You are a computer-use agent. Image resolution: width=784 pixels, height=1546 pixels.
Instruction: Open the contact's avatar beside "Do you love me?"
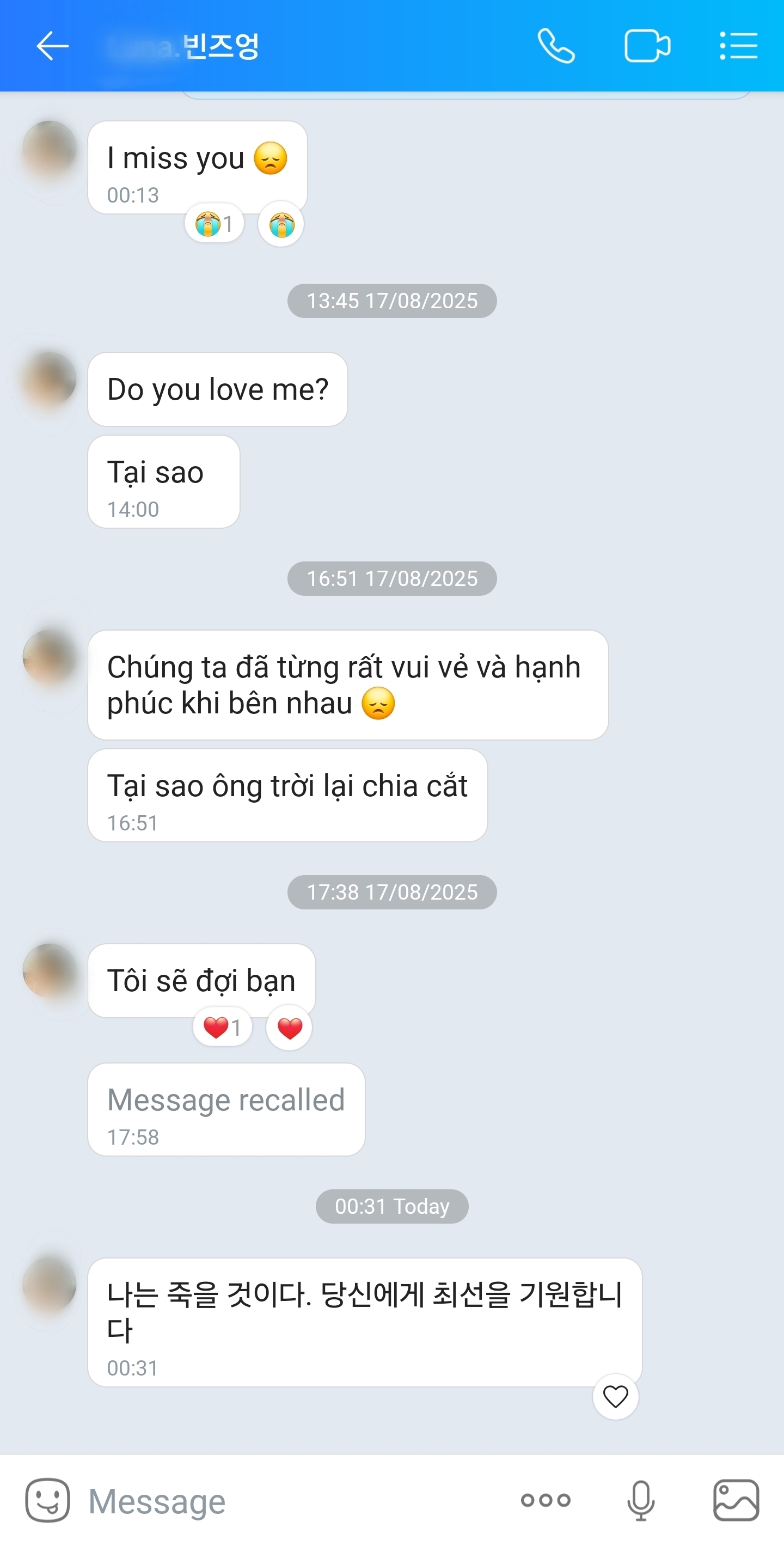click(50, 380)
